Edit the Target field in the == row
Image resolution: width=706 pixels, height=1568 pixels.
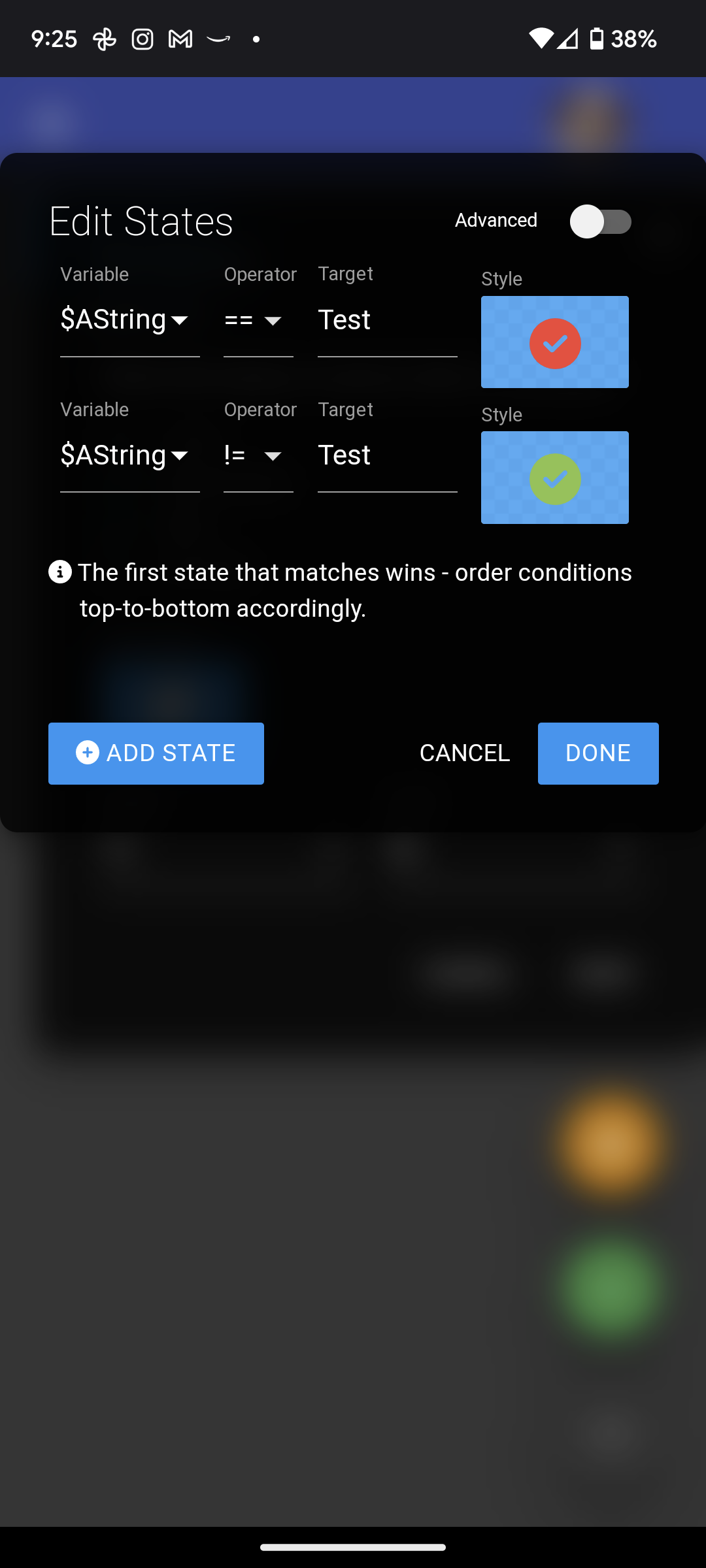click(387, 320)
